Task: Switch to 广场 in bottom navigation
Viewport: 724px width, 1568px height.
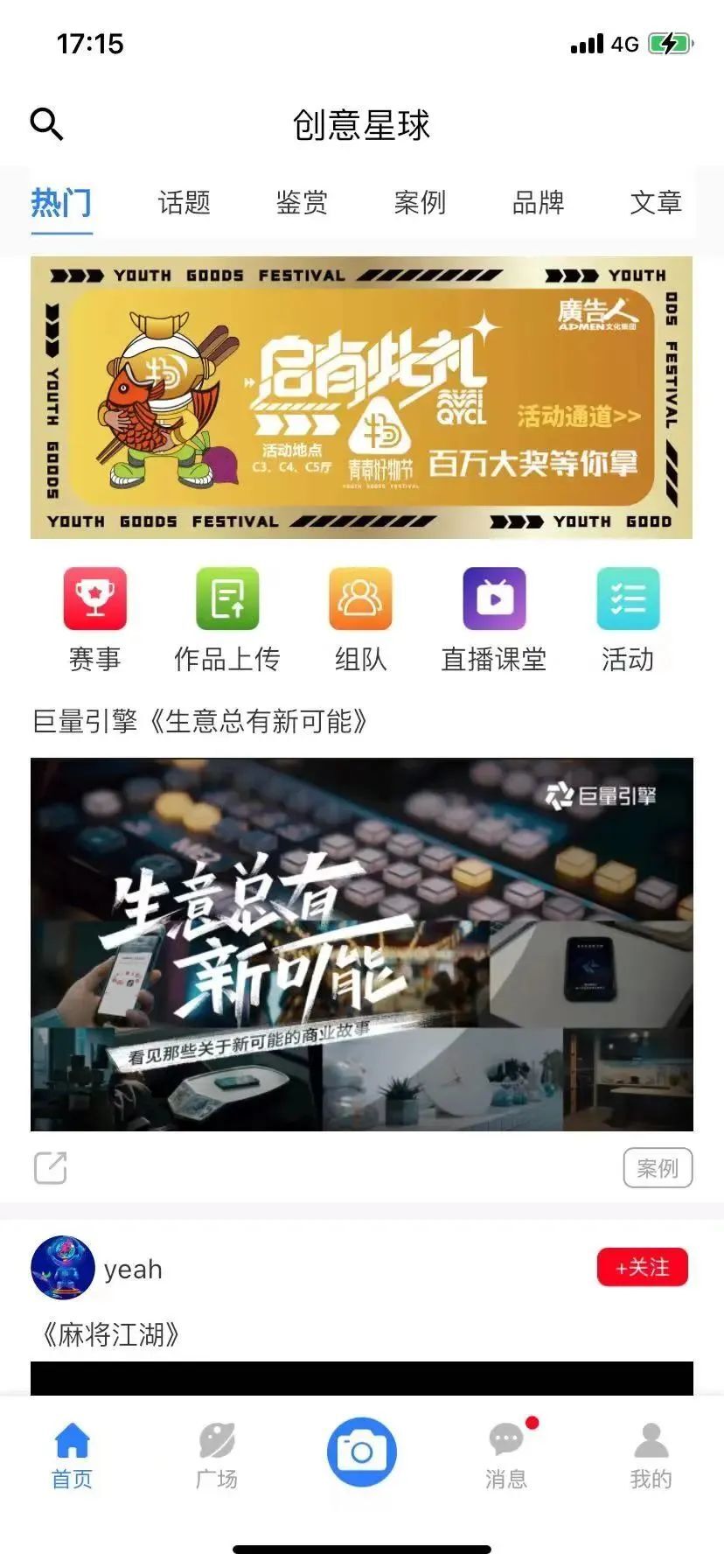Action: [x=216, y=1456]
